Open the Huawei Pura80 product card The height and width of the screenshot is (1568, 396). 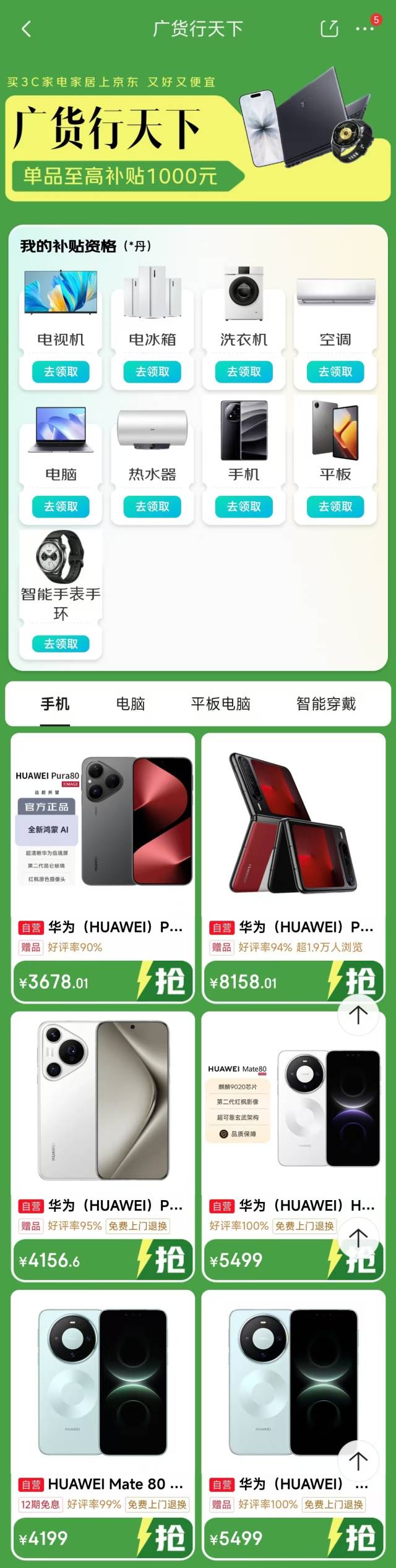(x=103, y=822)
